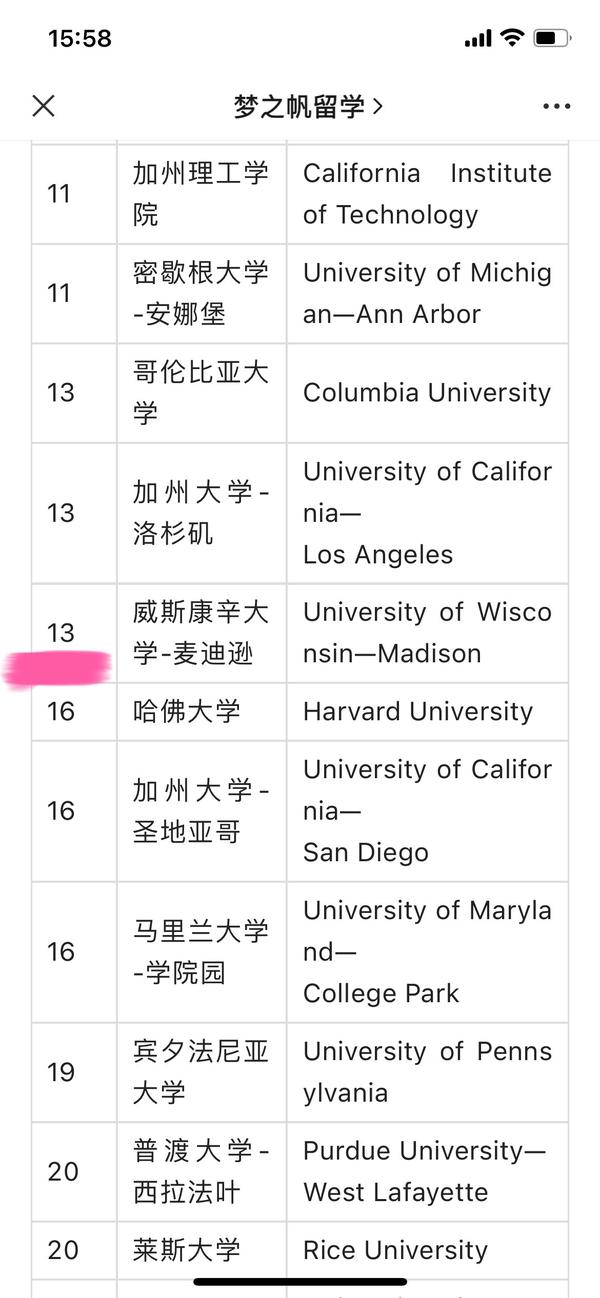Close the article page
Screen dimensions: 600x1298
point(43,106)
